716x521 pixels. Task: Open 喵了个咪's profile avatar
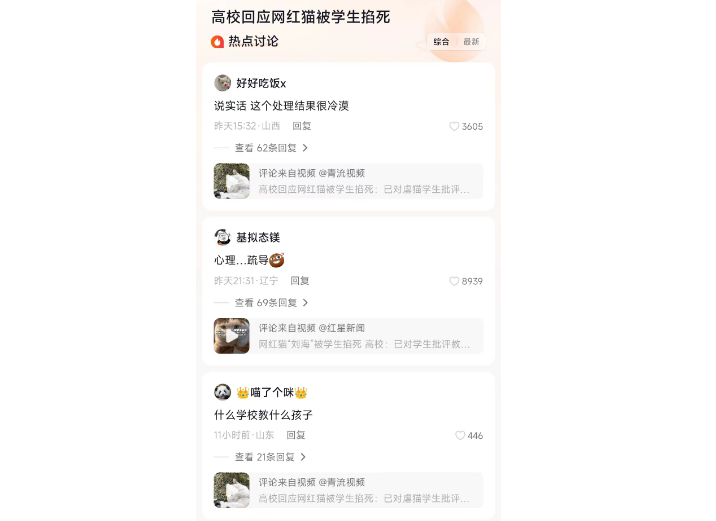pos(223,392)
